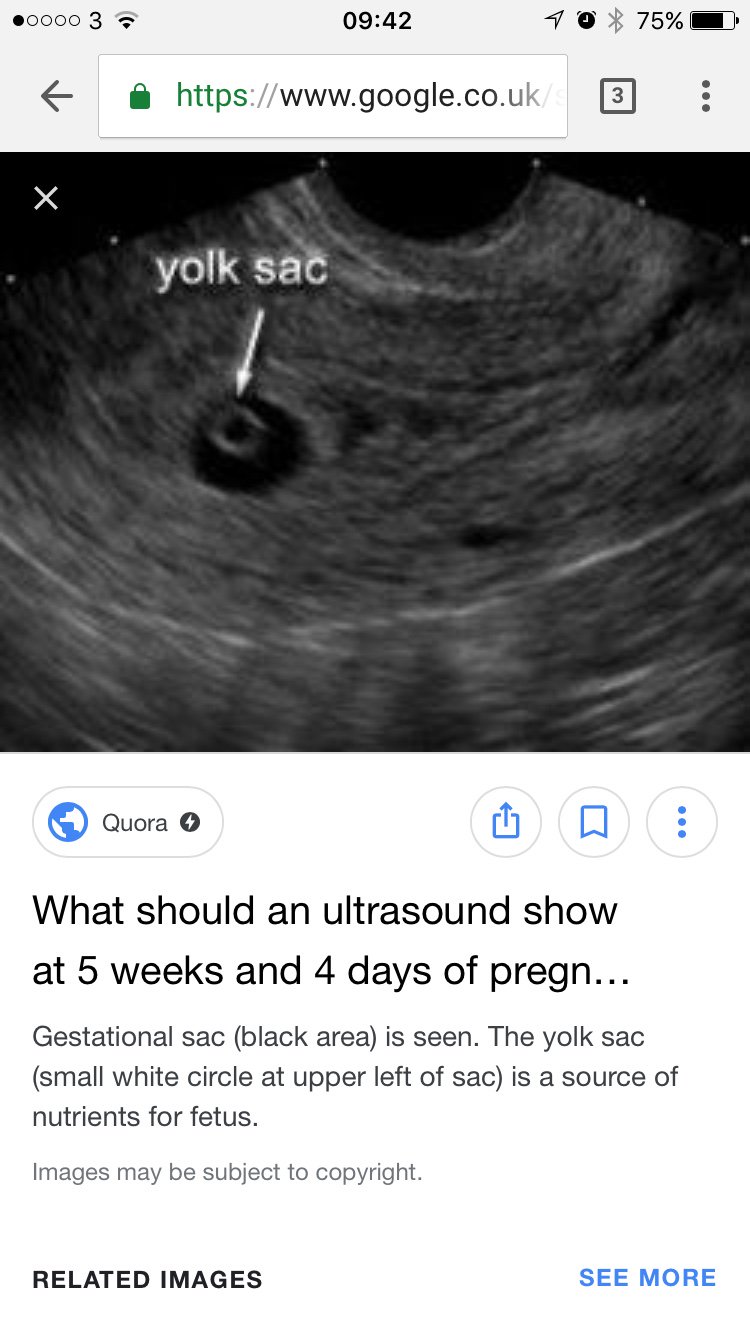Save the image with the bookmark icon
The image size is (750, 1334).
tap(594, 823)
